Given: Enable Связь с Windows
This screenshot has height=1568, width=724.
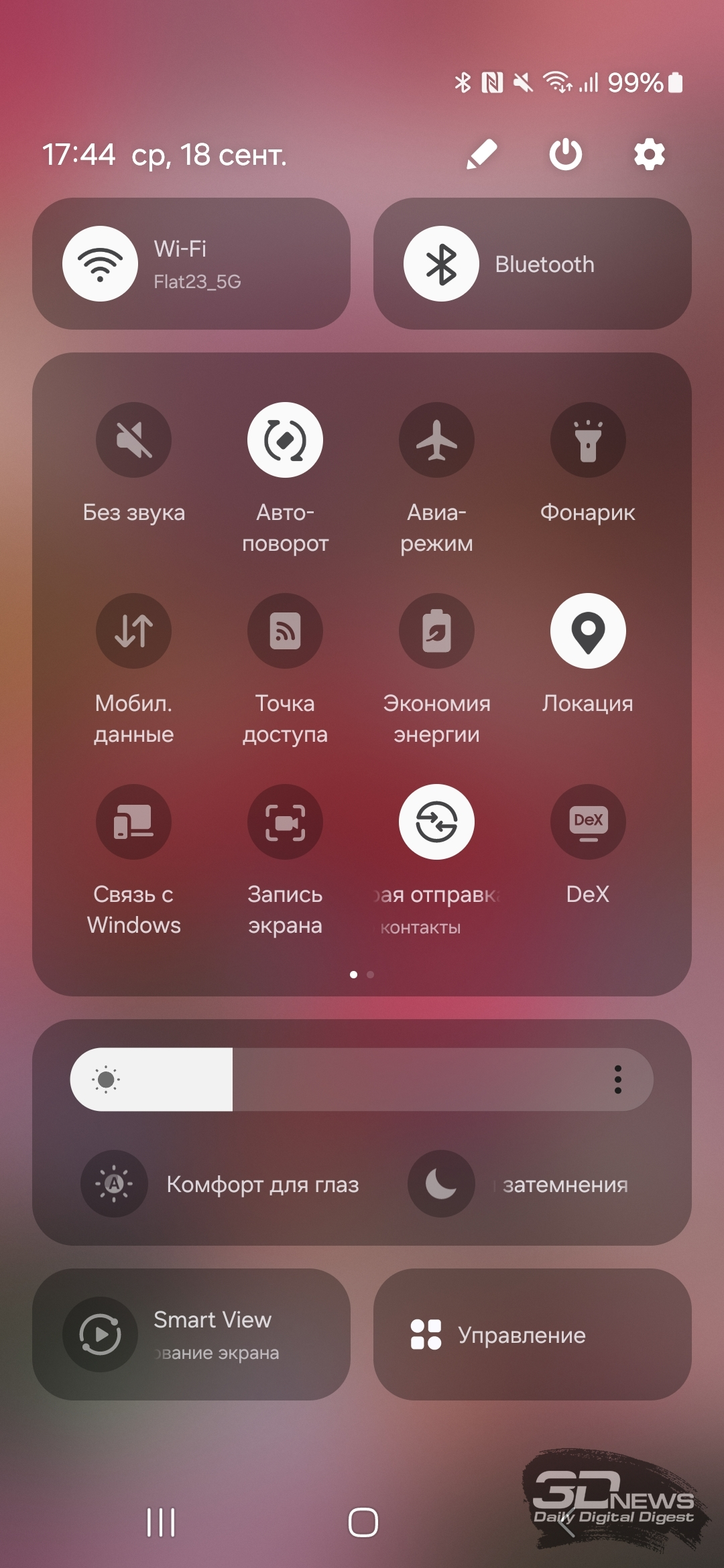Looking at the screenshot, I should 133,822.
